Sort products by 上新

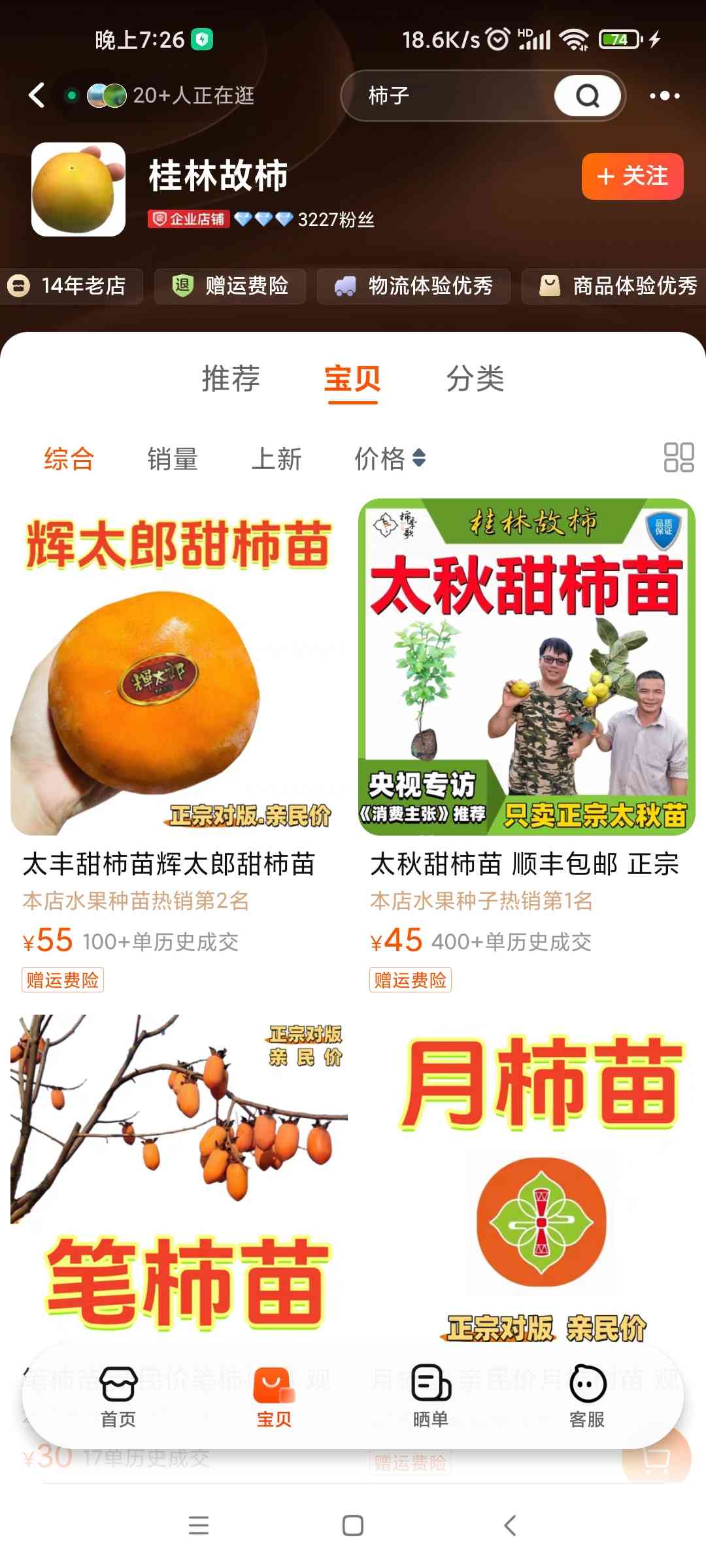tap(277, 459)
